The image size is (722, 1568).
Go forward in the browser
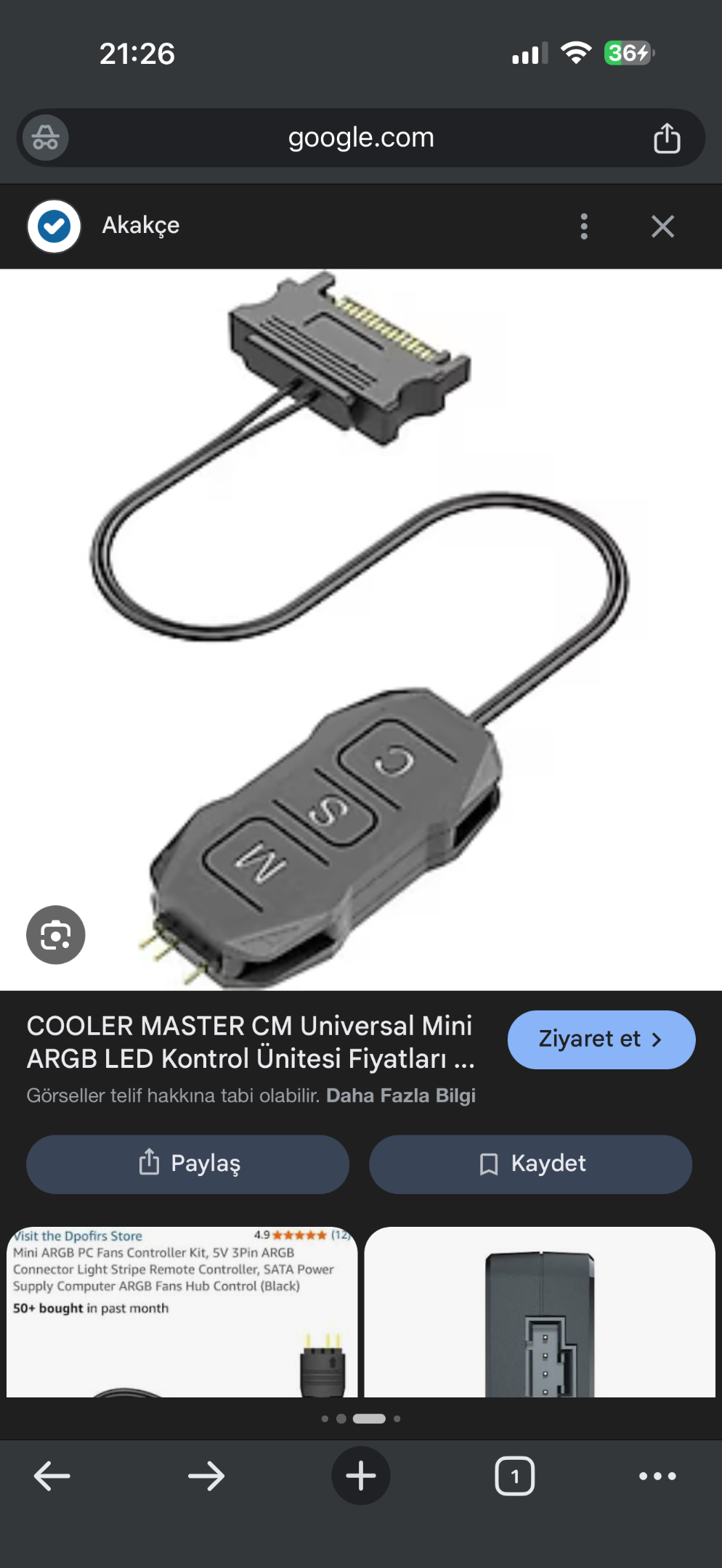(206, 1476)
